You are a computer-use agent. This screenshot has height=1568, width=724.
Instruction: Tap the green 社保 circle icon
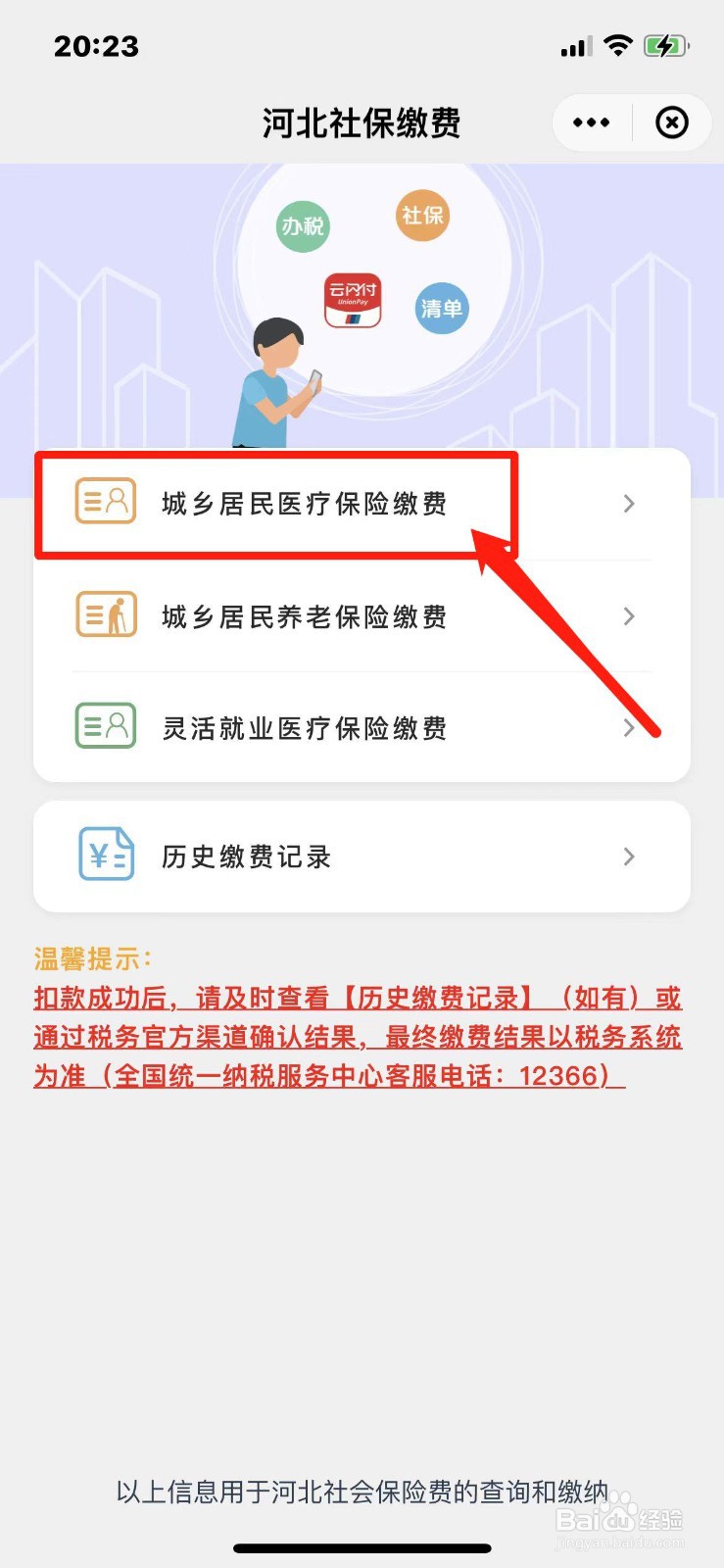click(421, 216)
